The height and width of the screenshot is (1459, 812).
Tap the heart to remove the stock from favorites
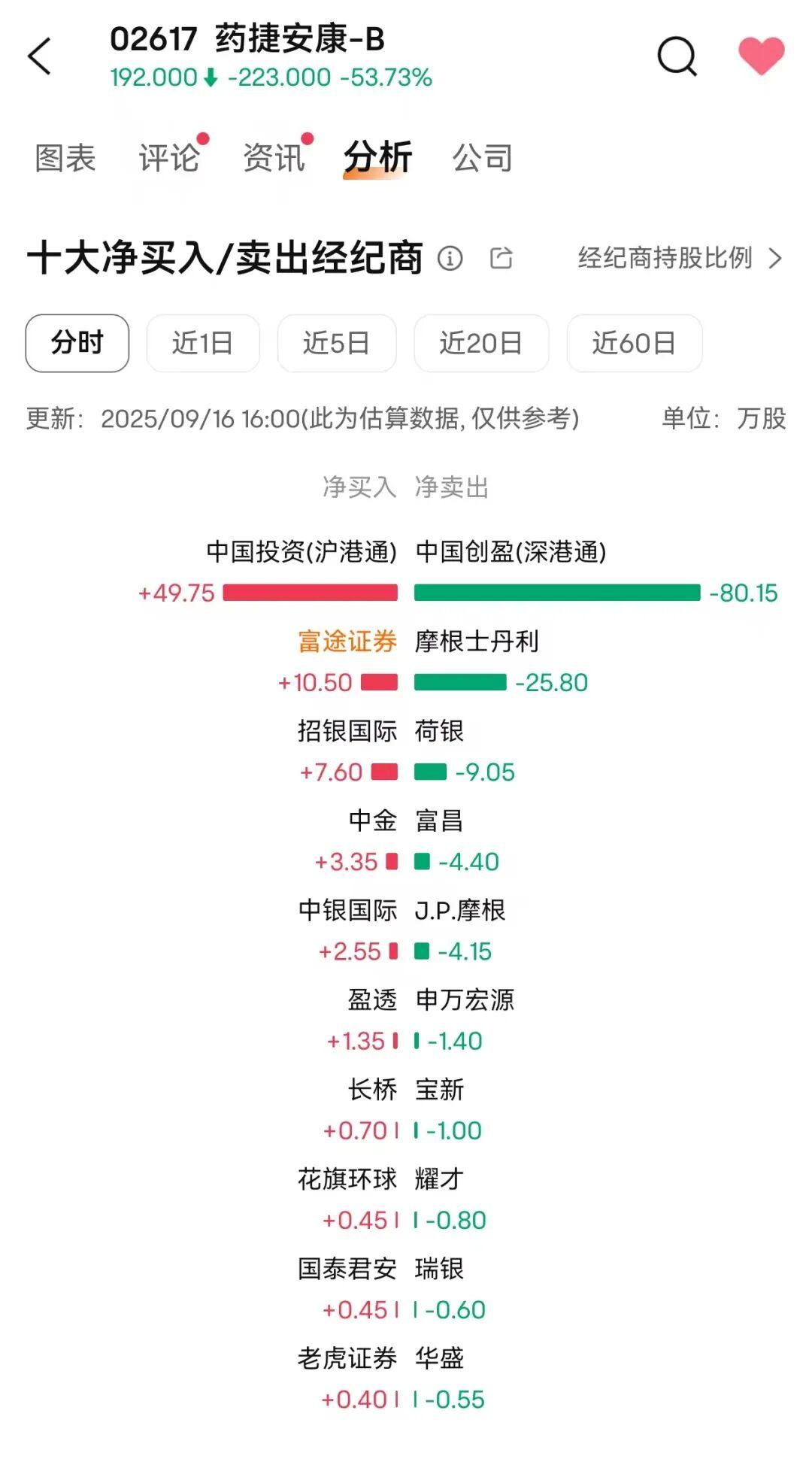click(761, 56)
